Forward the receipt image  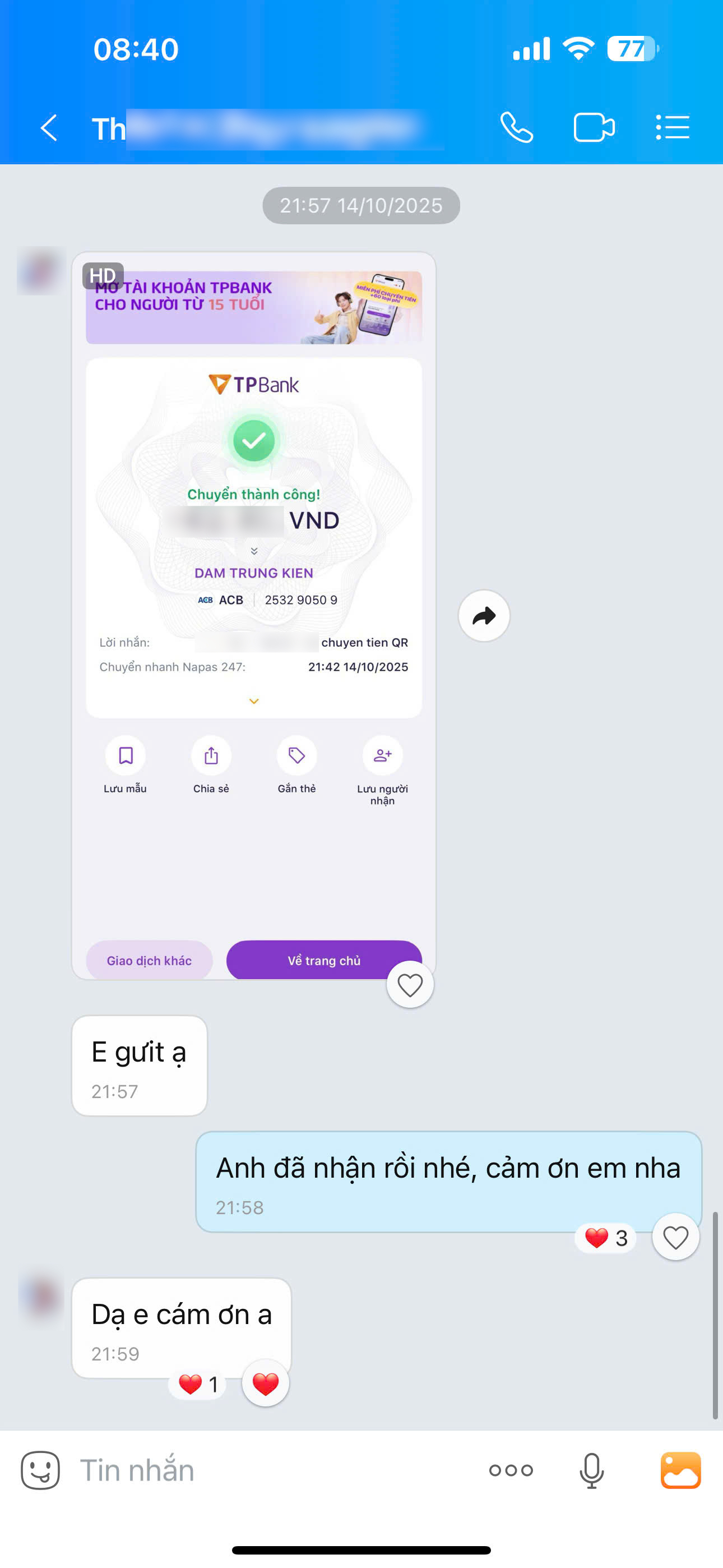pos(484,616)
